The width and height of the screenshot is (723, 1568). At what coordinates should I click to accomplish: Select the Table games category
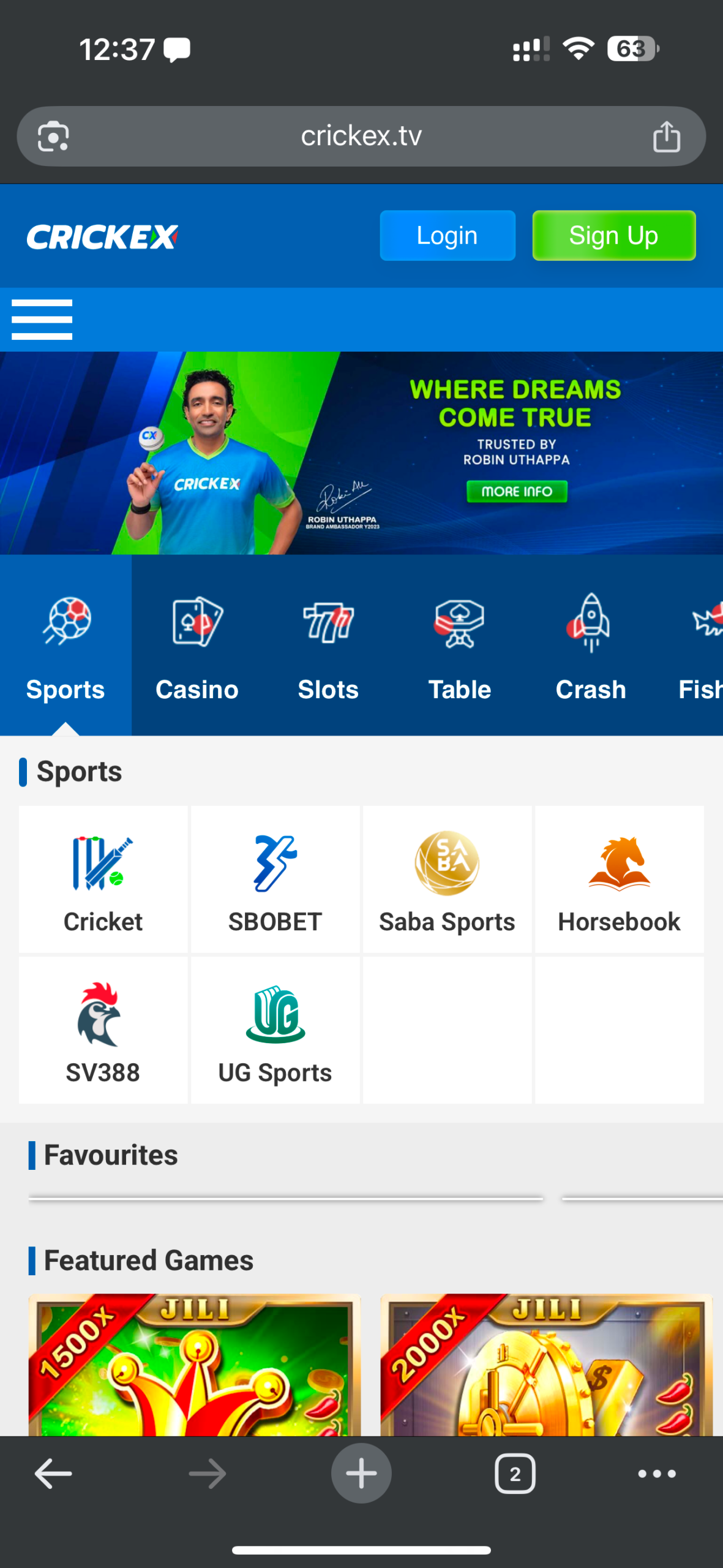[x=459, y=646]
